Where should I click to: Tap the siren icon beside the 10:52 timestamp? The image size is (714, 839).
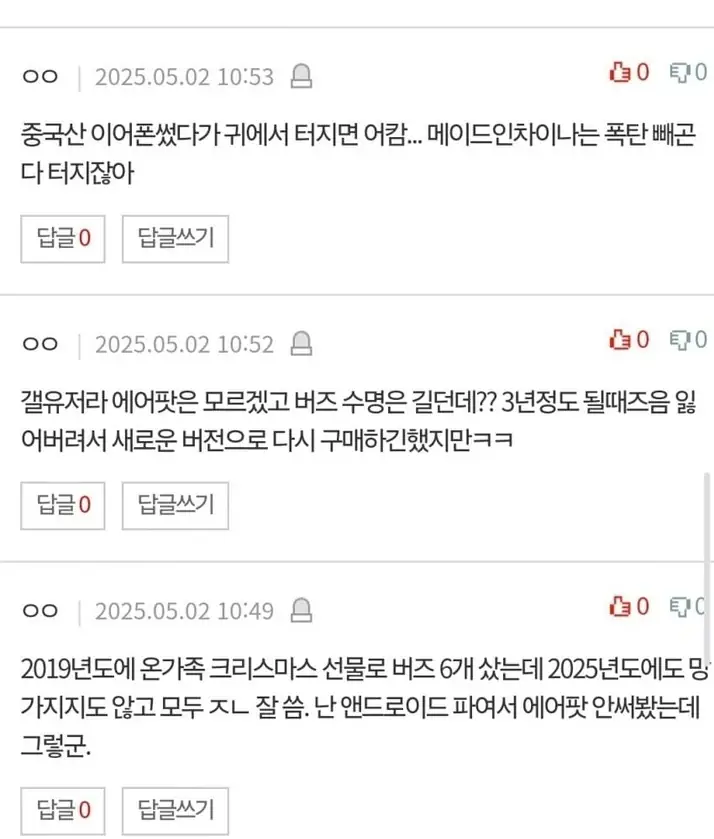300,344
